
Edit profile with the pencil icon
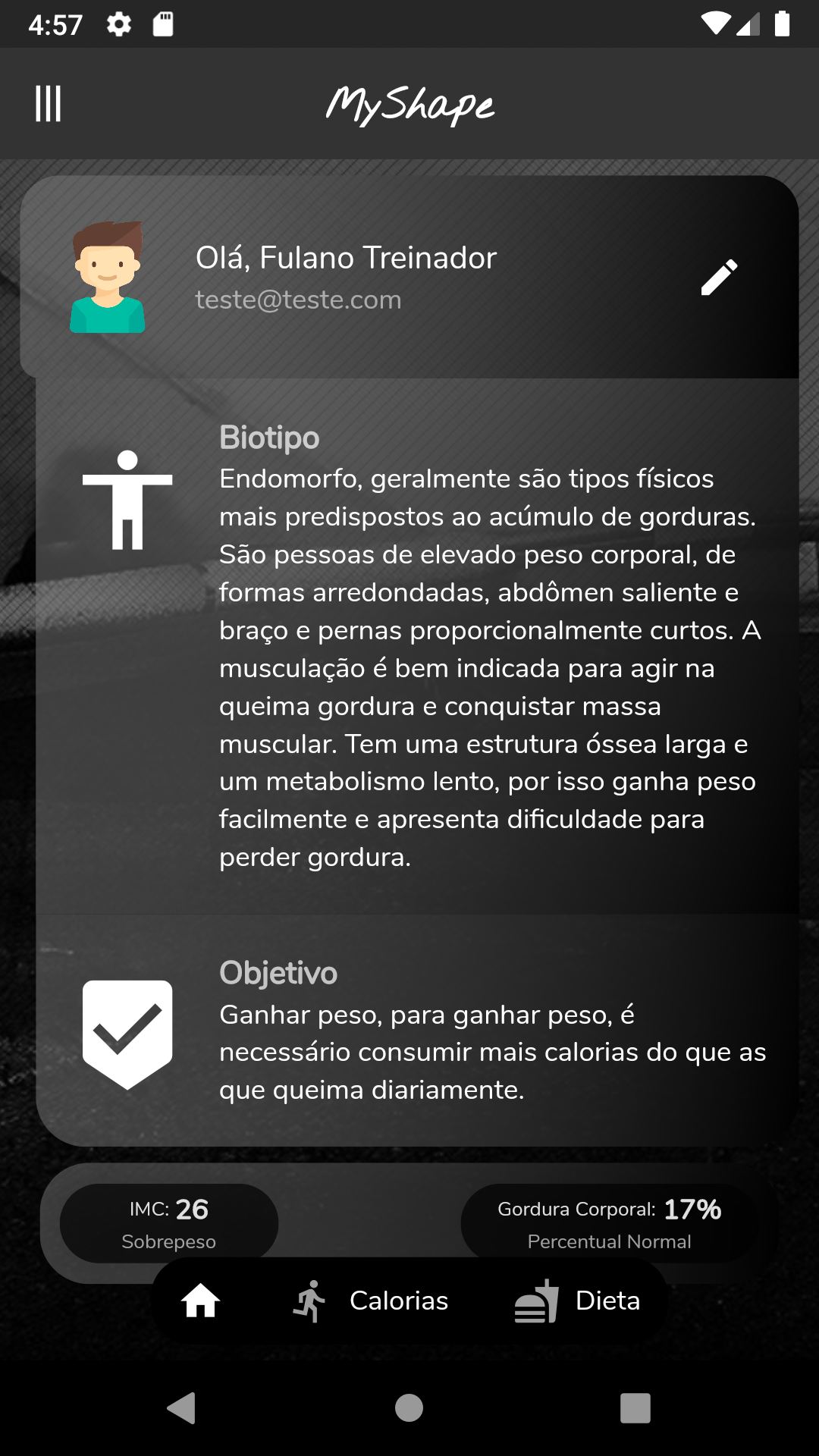(719, 278)
